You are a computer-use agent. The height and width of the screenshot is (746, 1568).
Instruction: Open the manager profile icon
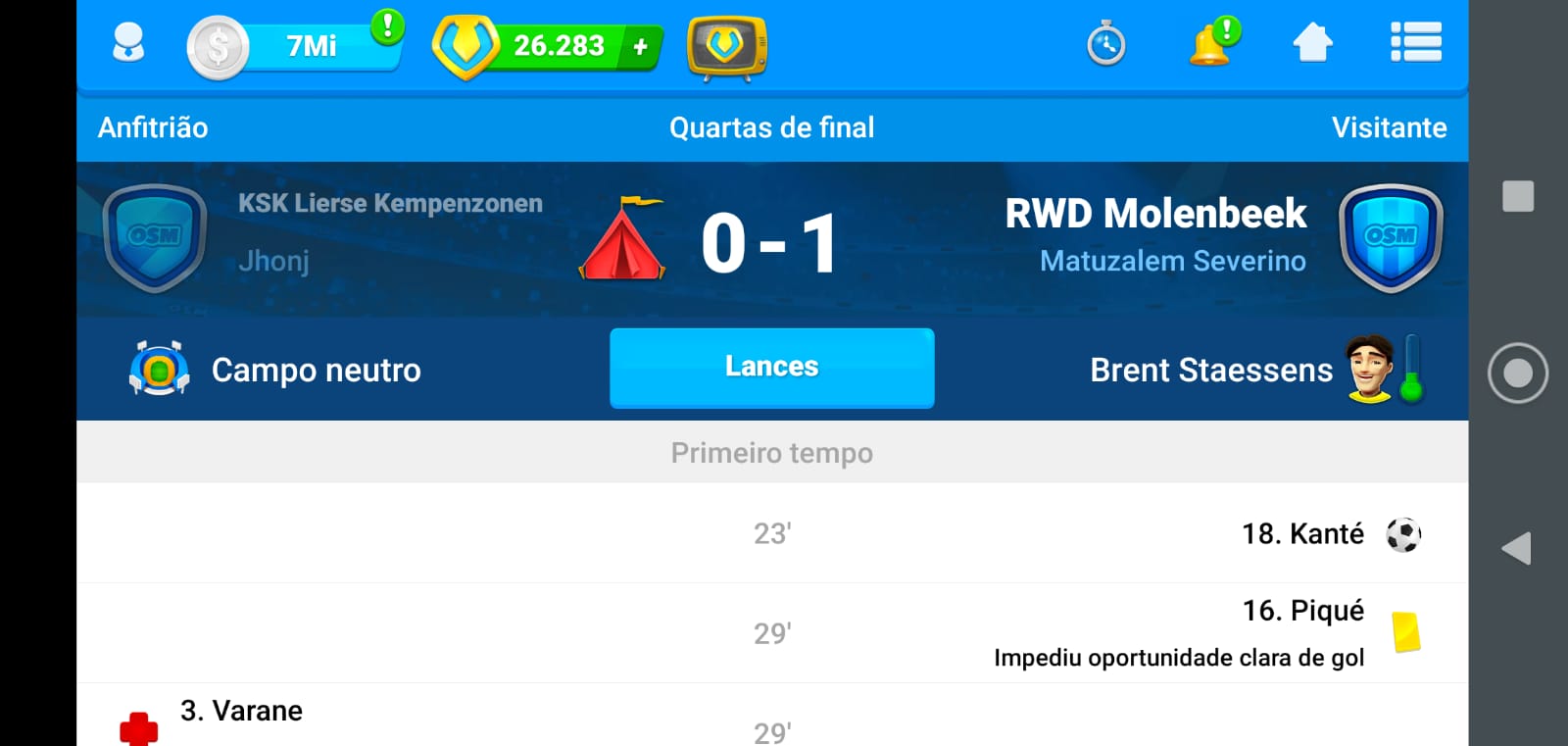[x=128, y=44]
